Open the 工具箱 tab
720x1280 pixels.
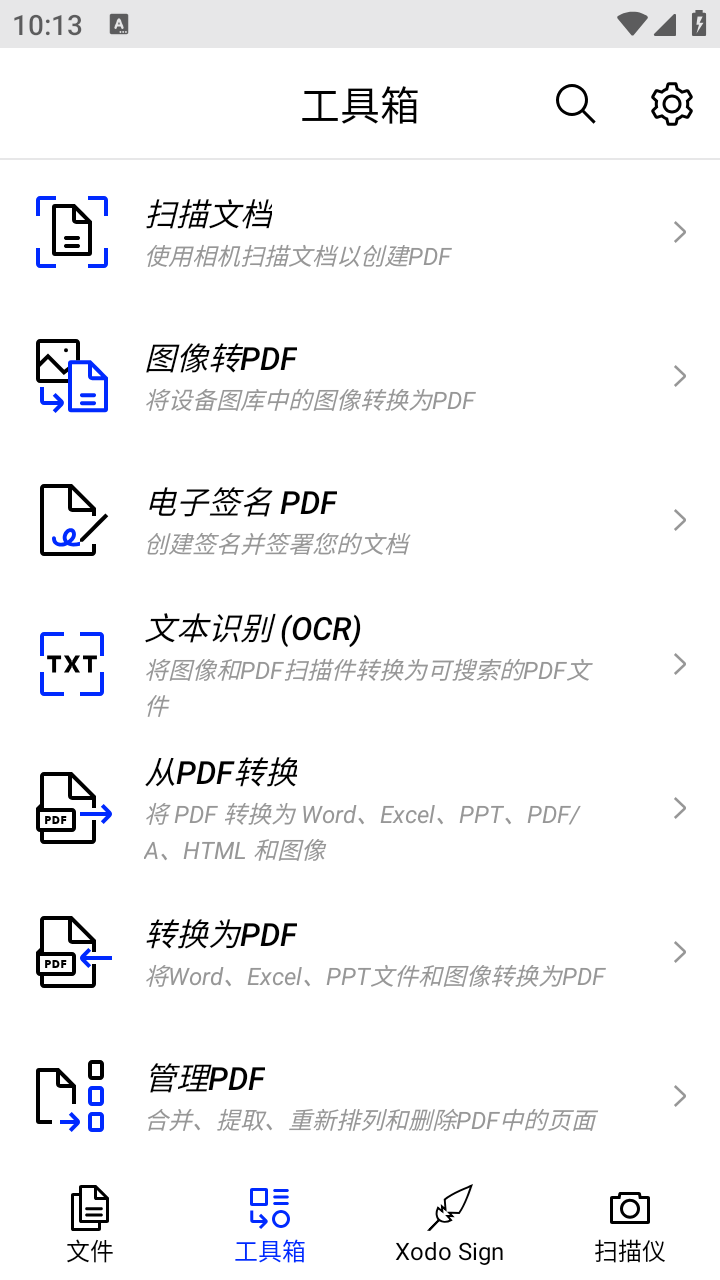tap(269, 1222)
